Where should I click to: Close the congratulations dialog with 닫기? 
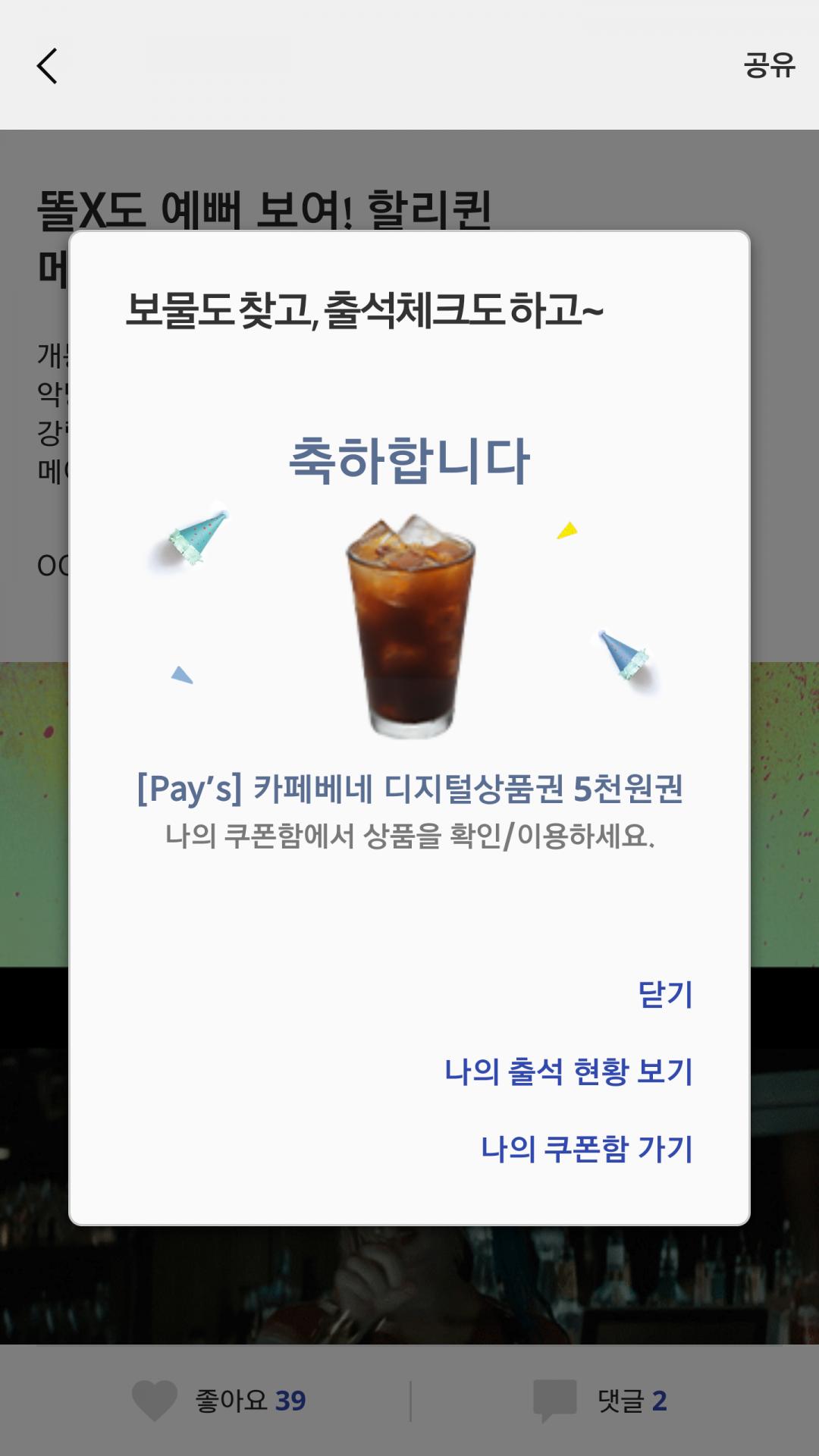665,994
